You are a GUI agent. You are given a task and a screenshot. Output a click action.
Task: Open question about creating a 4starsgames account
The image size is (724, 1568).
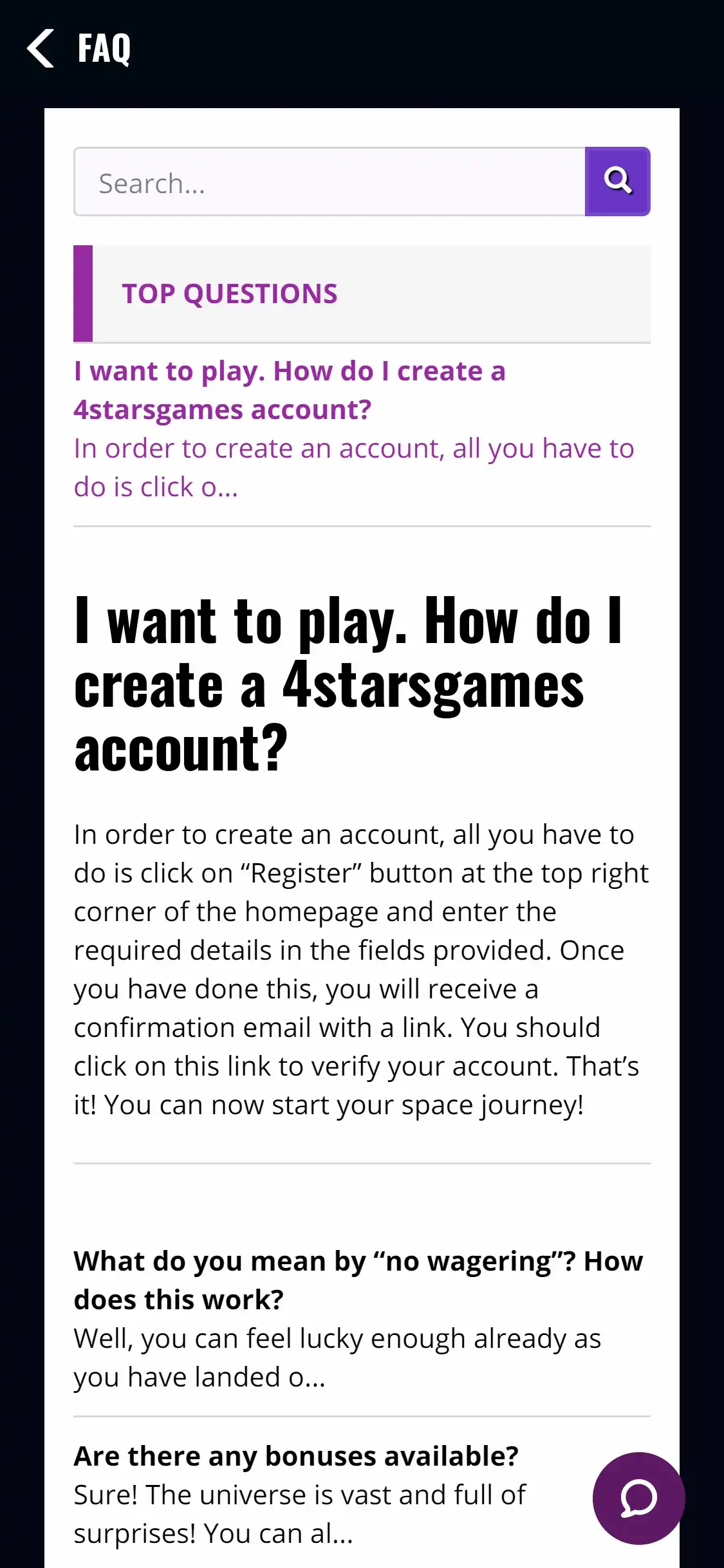[290, 390]
